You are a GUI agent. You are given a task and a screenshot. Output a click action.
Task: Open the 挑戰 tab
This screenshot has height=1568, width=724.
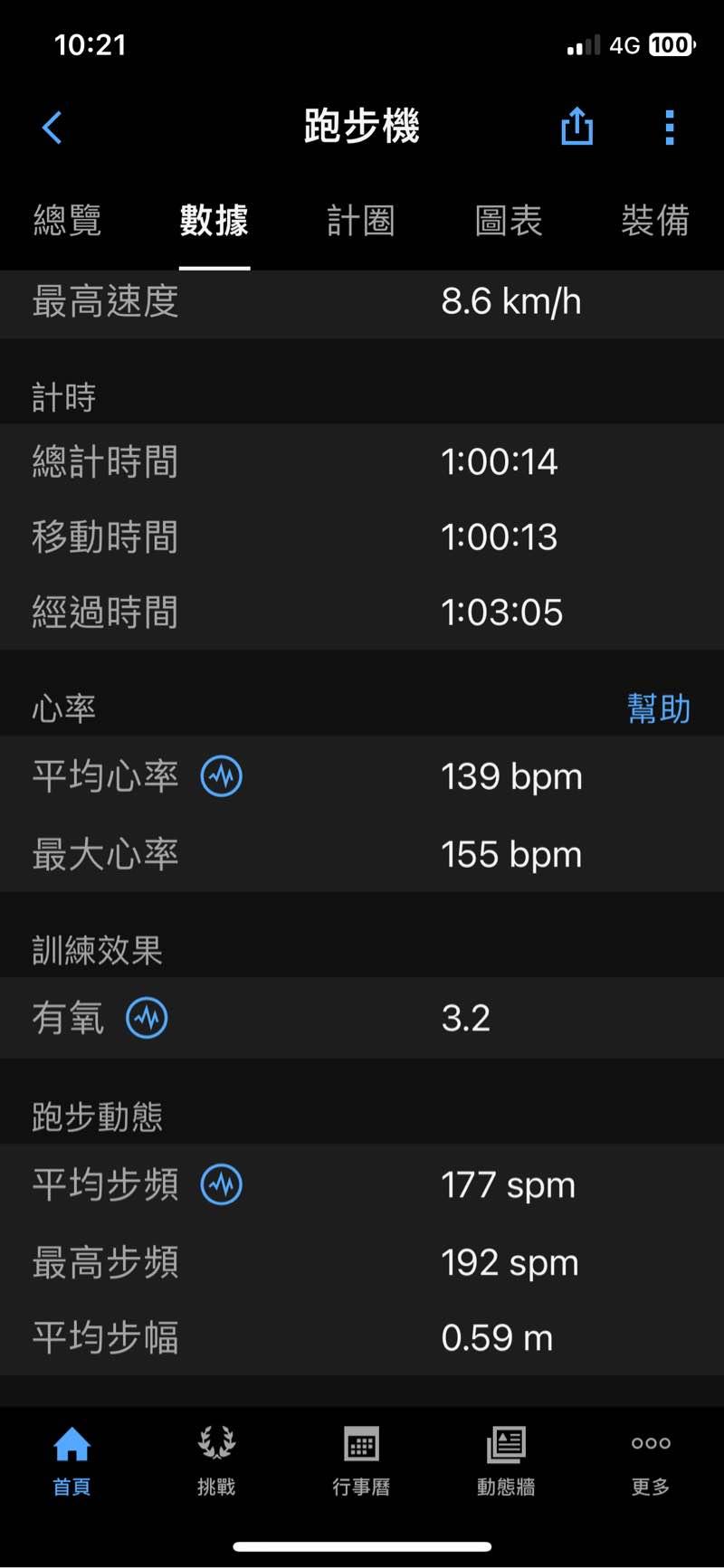(x=216, y=1459)
